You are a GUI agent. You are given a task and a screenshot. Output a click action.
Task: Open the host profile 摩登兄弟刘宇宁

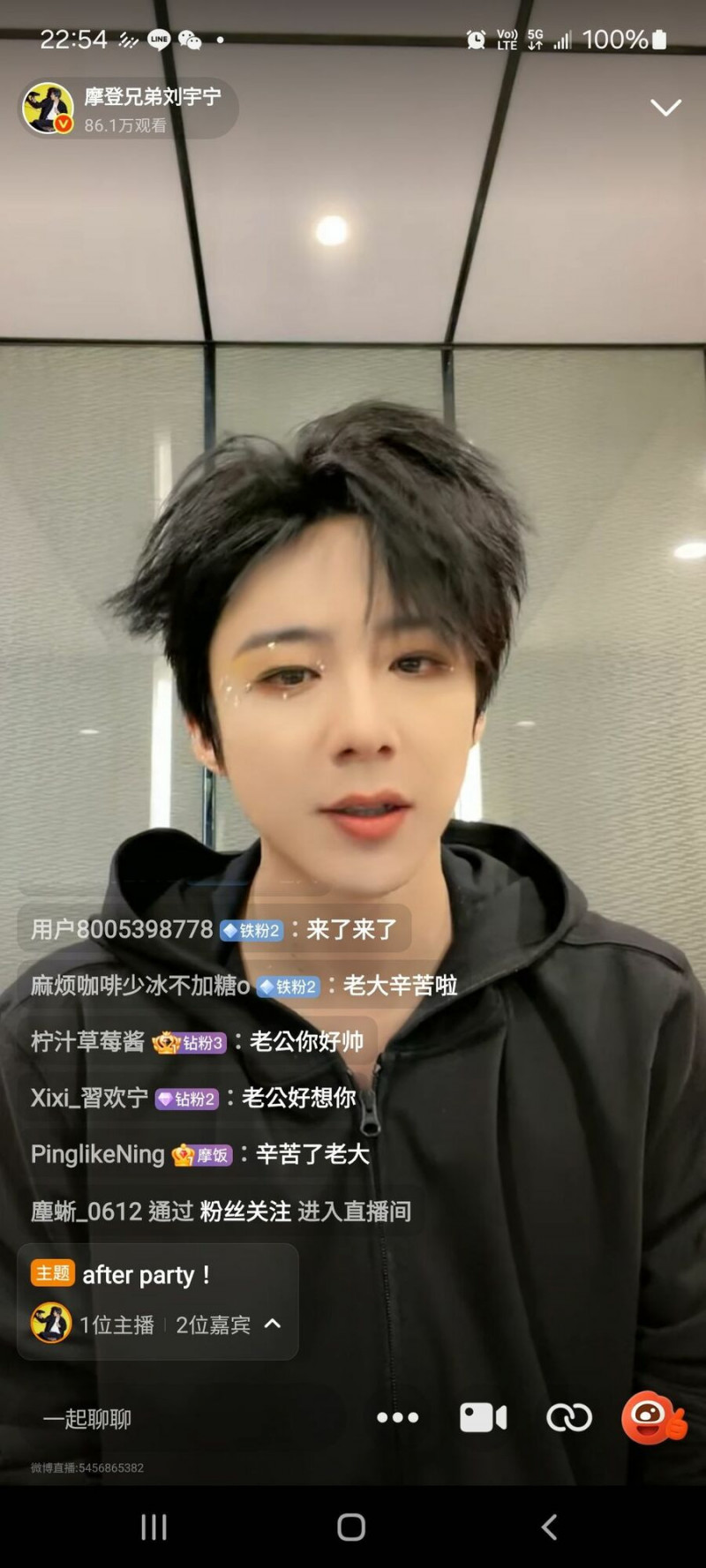coord(128,109)
